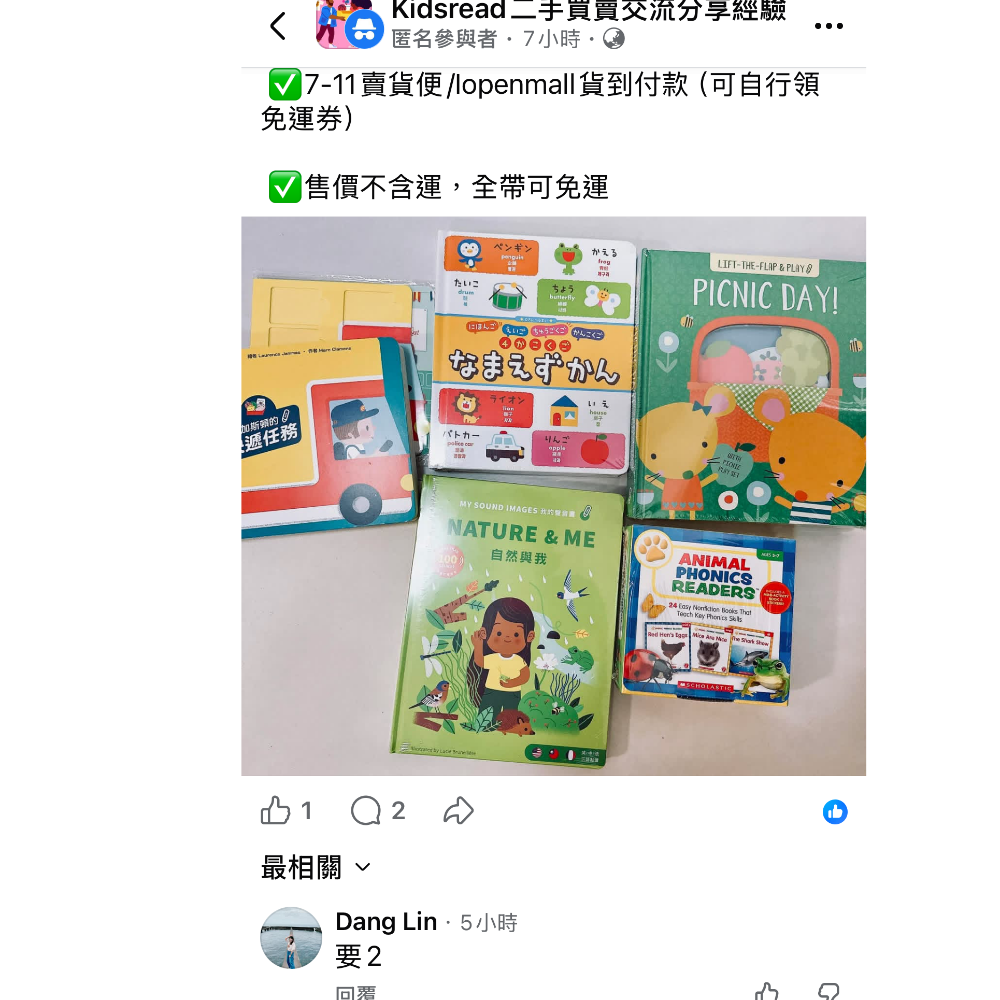Like this post with the thumbs-up
Viewport: 1000px width, 1000px height.
[x=276, y=811]
